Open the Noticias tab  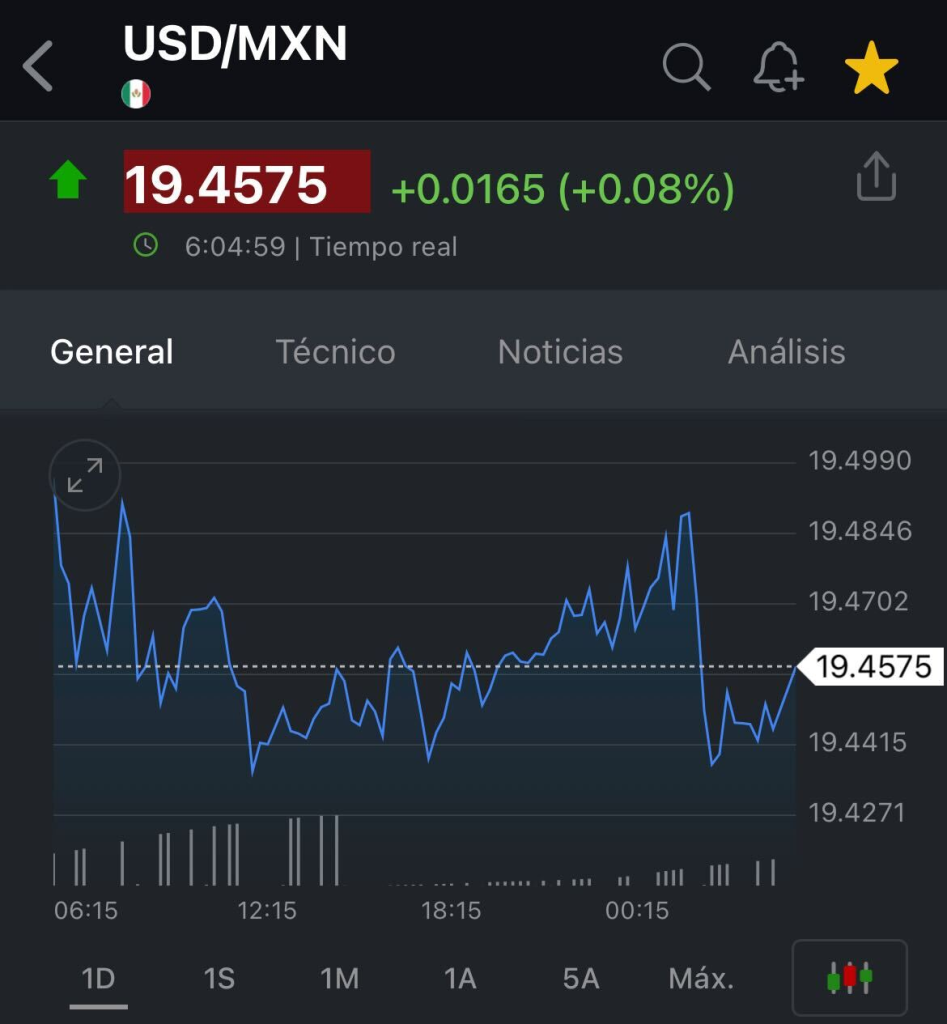click(560, 352)
